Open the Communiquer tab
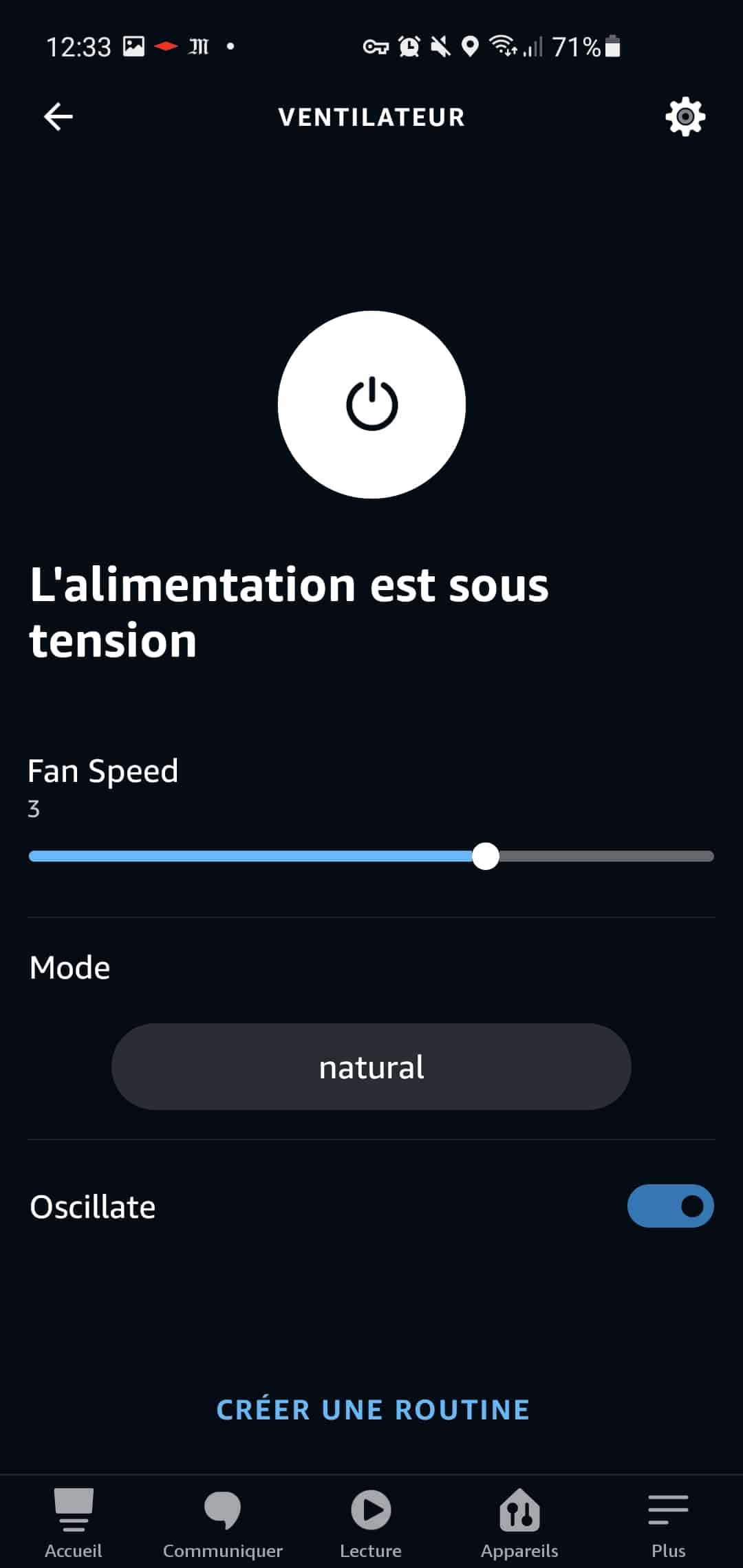The image size is (743, 1568). (x=223, y=1523)
